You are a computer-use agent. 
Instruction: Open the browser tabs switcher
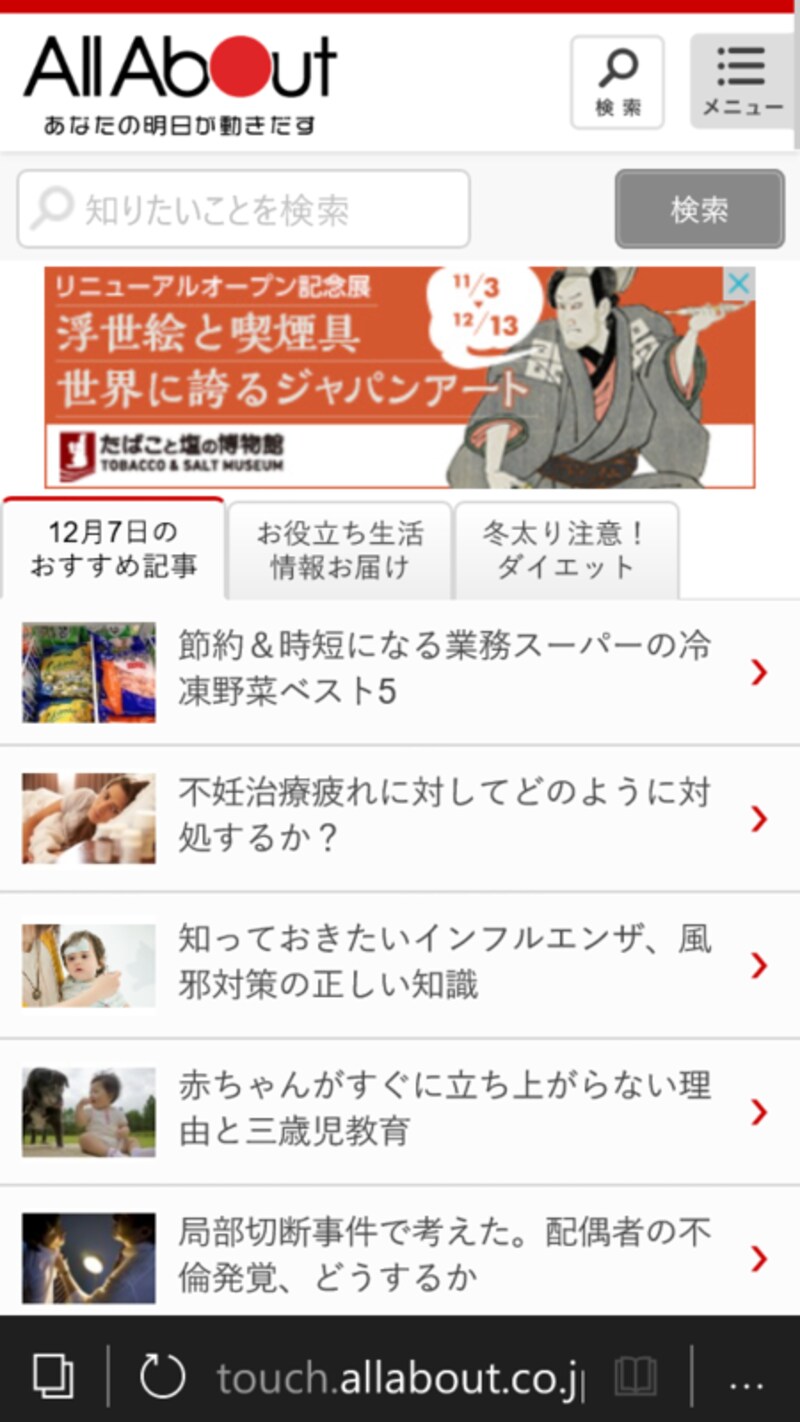(52, 1376)
